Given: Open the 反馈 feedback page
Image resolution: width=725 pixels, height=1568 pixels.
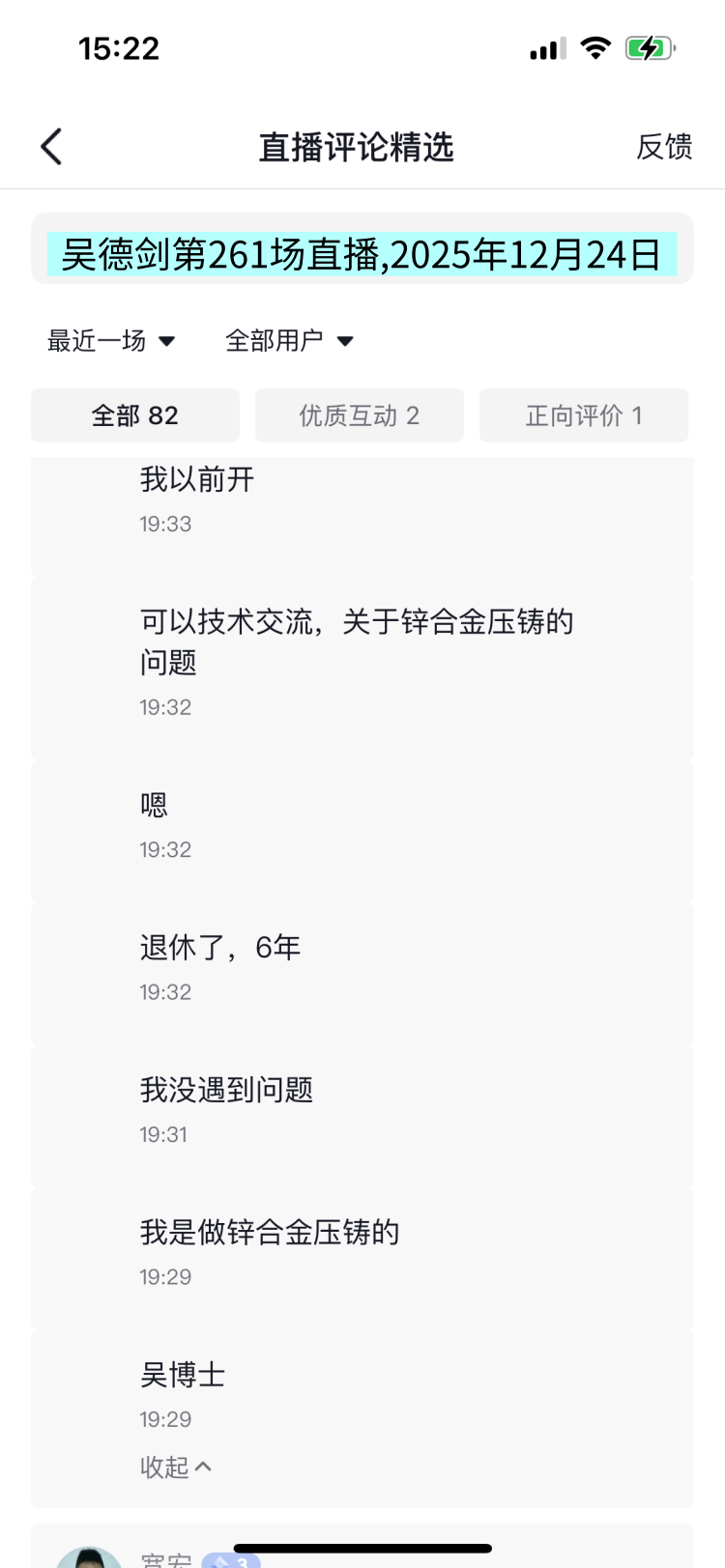Looking at the screenshot, I should click(664, 147).
